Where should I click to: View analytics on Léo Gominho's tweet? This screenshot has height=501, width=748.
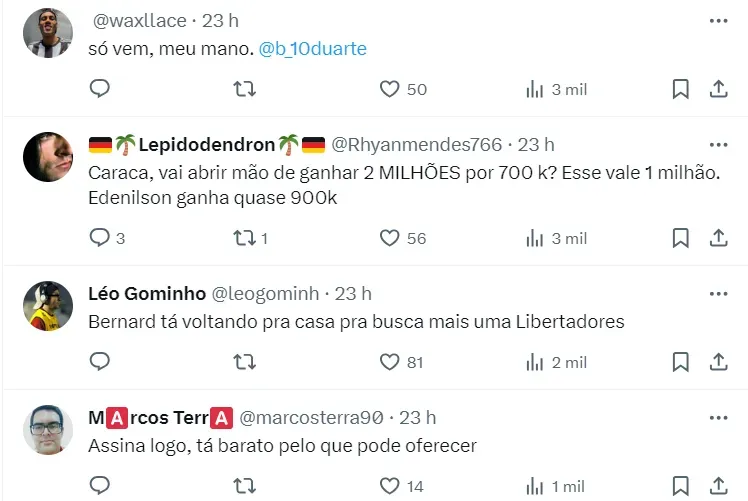tap(535, 362)
